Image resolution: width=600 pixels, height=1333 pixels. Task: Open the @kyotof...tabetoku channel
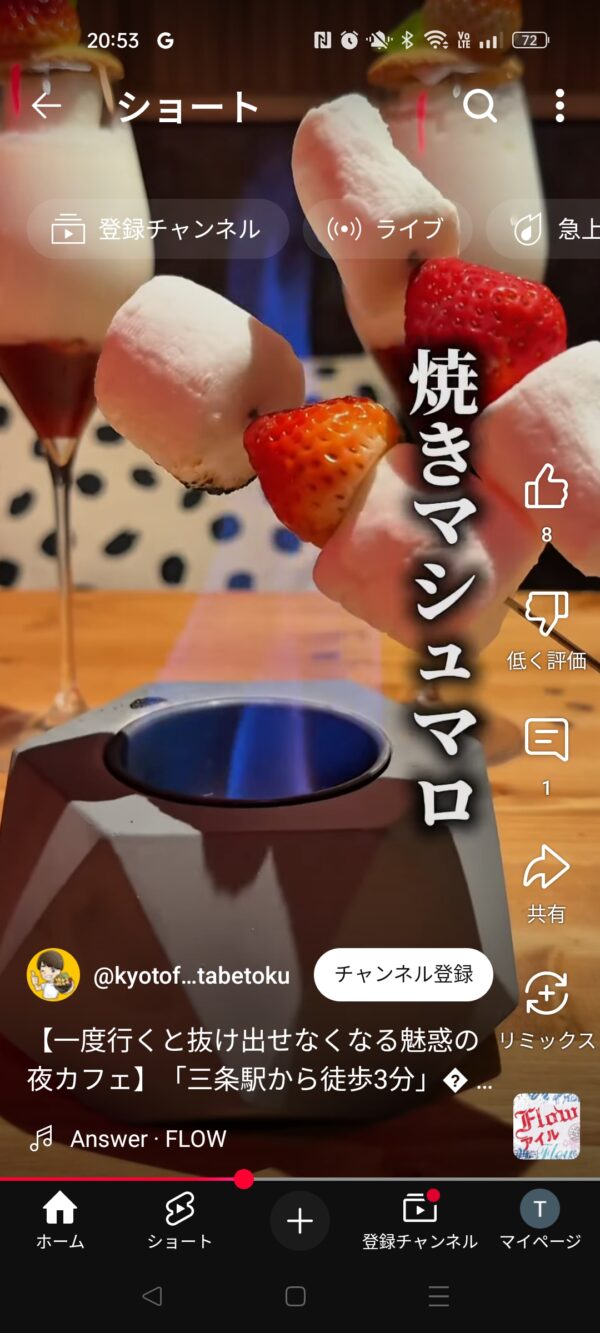190,976
